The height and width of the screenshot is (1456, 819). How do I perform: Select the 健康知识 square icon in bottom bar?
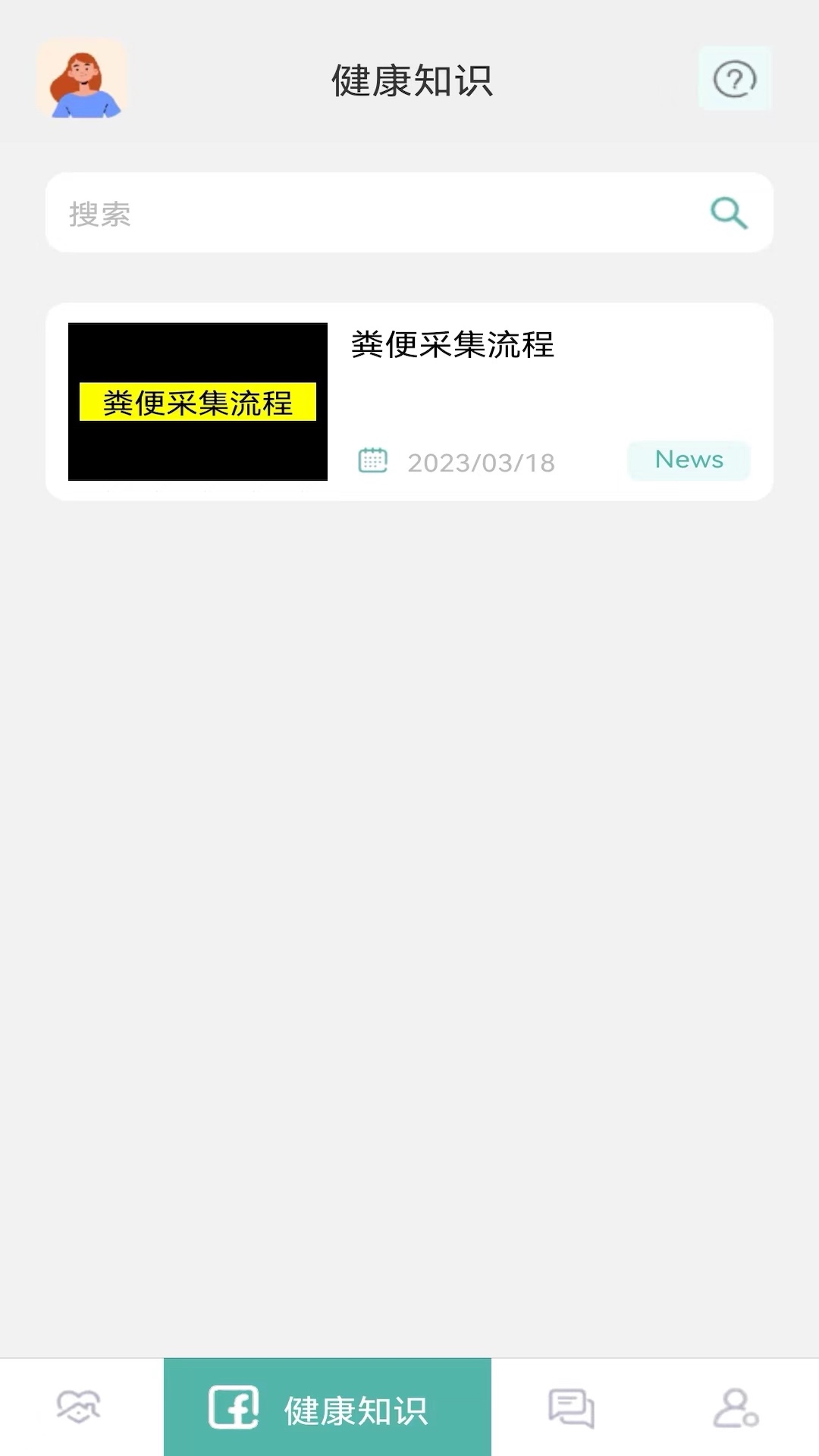click(234, 1408)
